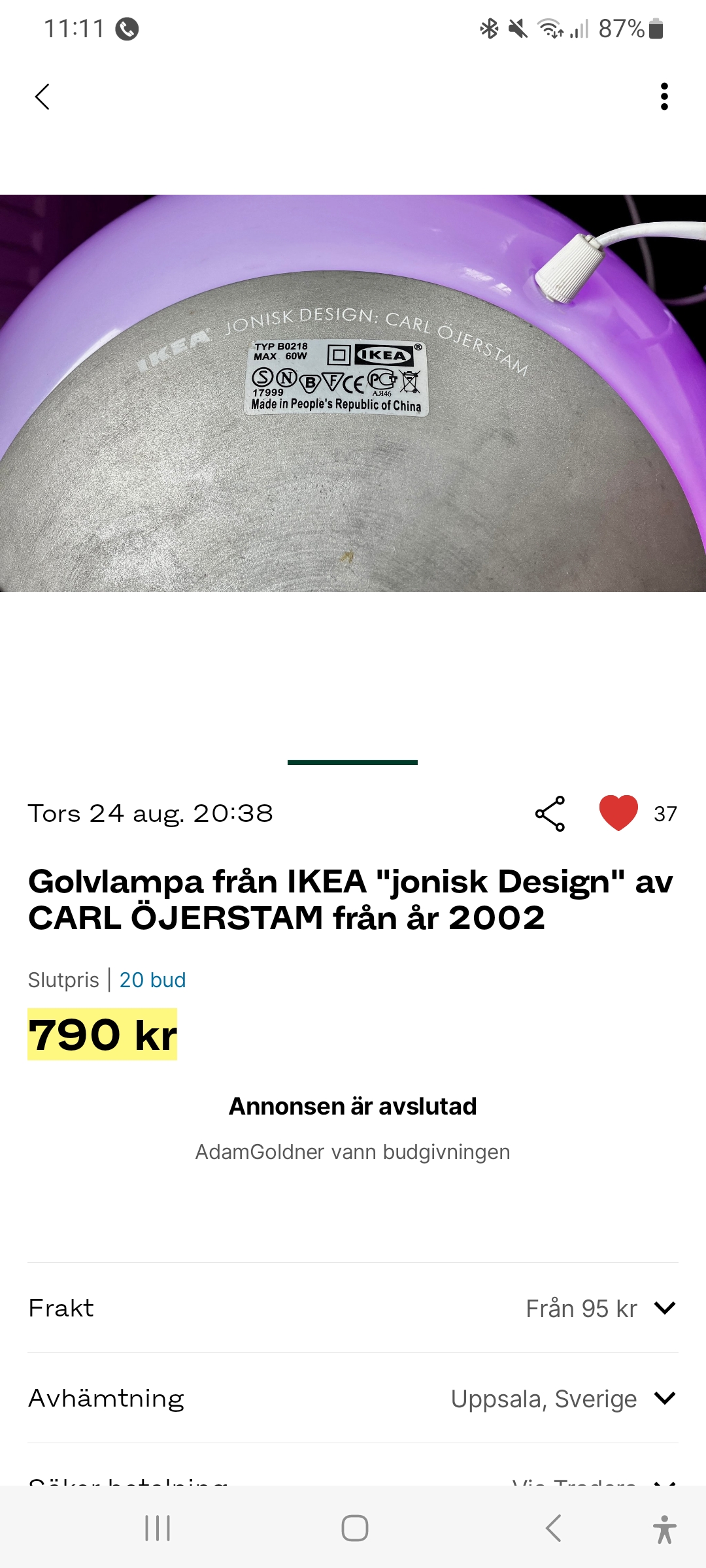This screenshot has width=706, height=1568.
Task: Expand Avhämtning pickup location details
Action: [x=664, y=1398]
